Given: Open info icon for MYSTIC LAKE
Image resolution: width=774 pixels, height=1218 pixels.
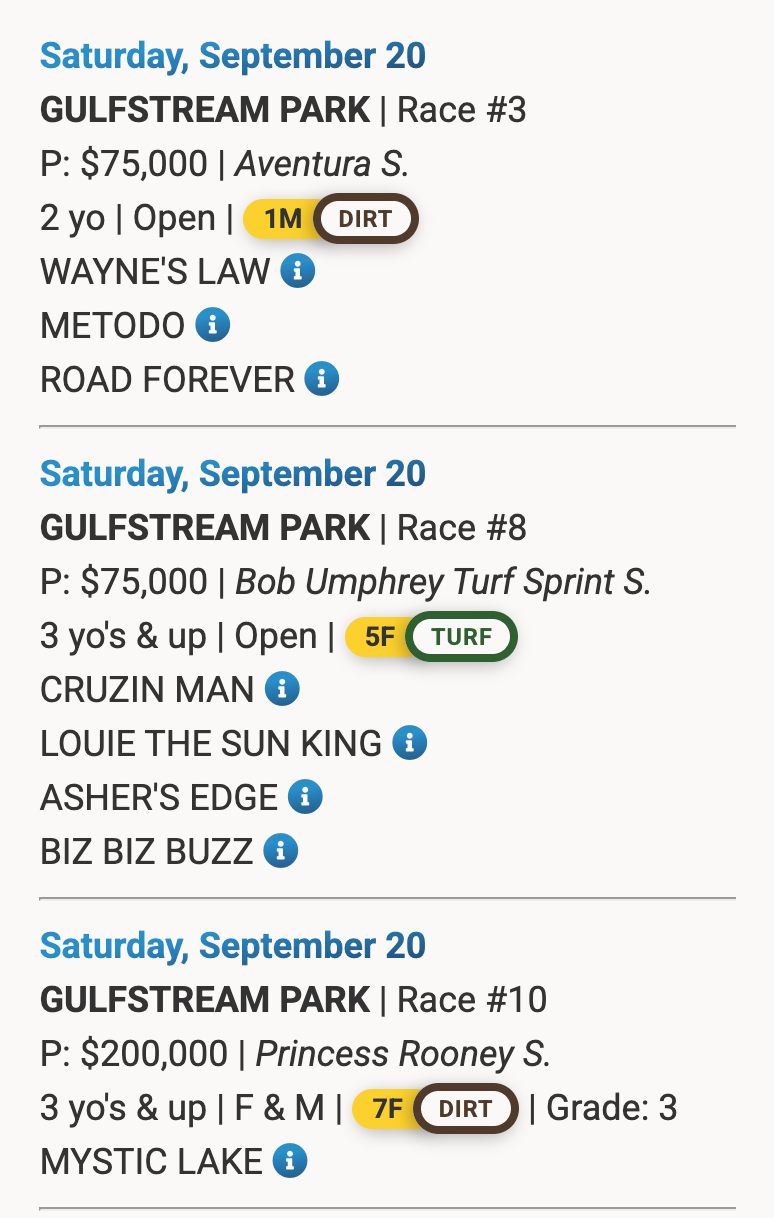Looking at the screenshot, I should click(x=290, y=1161).
